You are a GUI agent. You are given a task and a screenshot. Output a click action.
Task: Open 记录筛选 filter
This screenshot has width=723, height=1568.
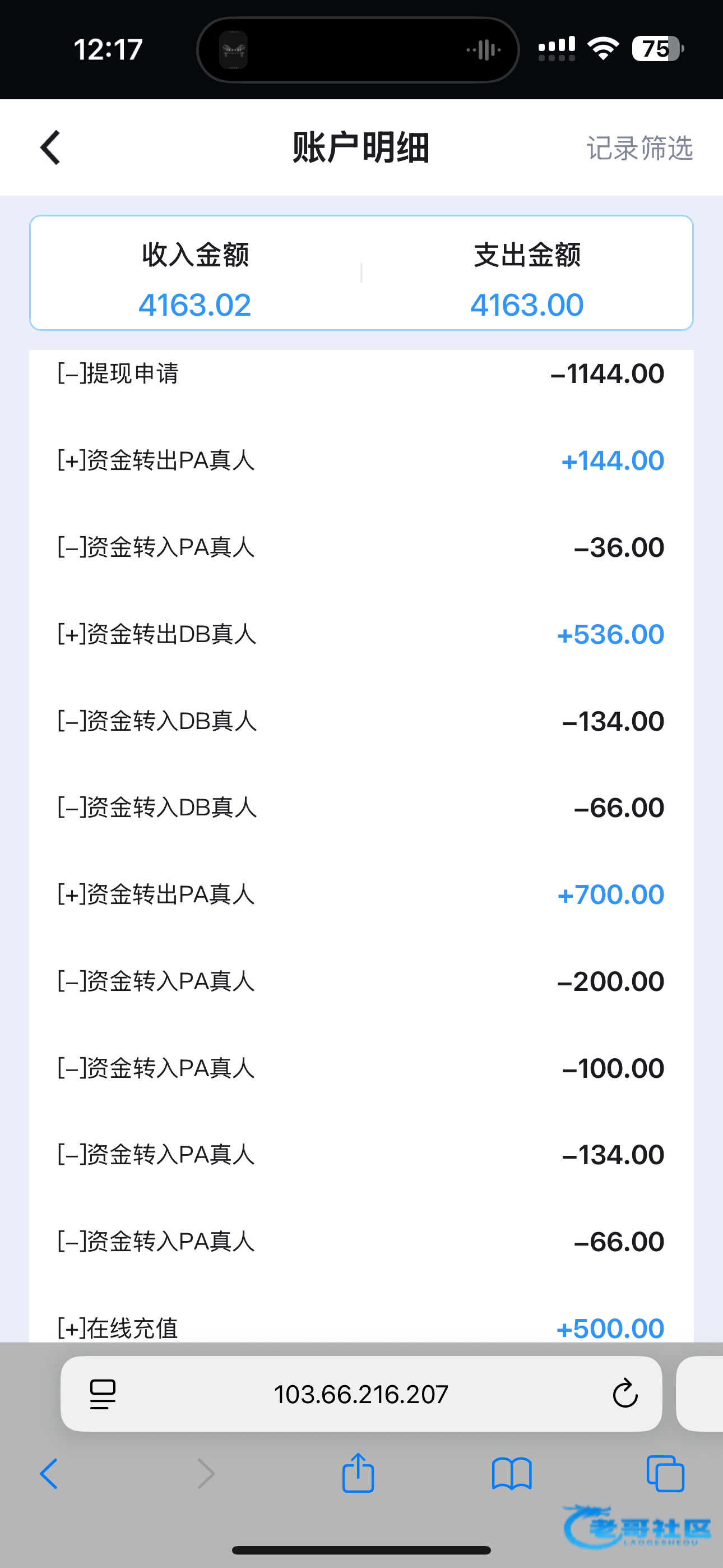(639, 149)
